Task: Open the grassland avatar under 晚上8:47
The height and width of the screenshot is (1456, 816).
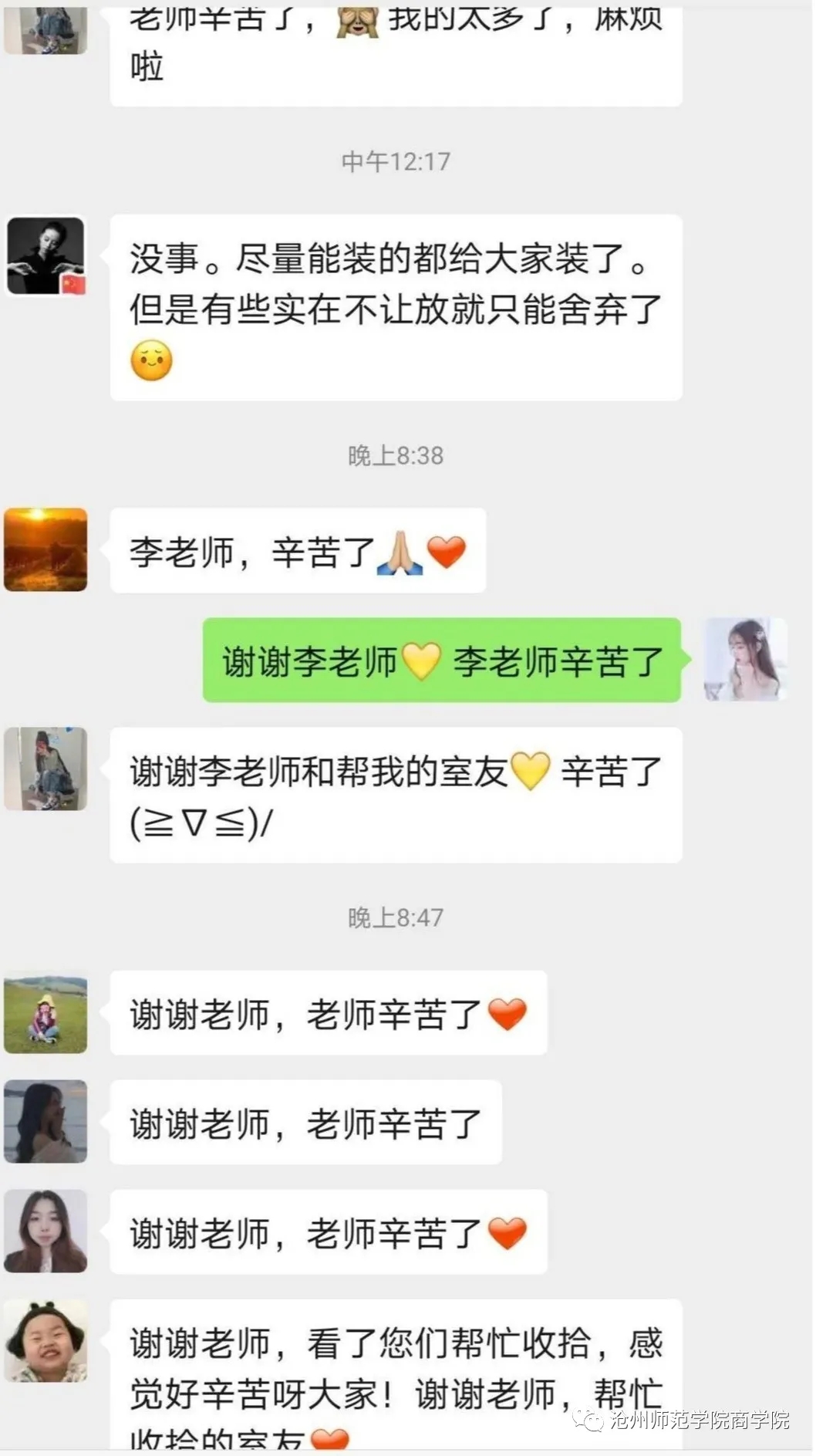Action: point(46,1012)
